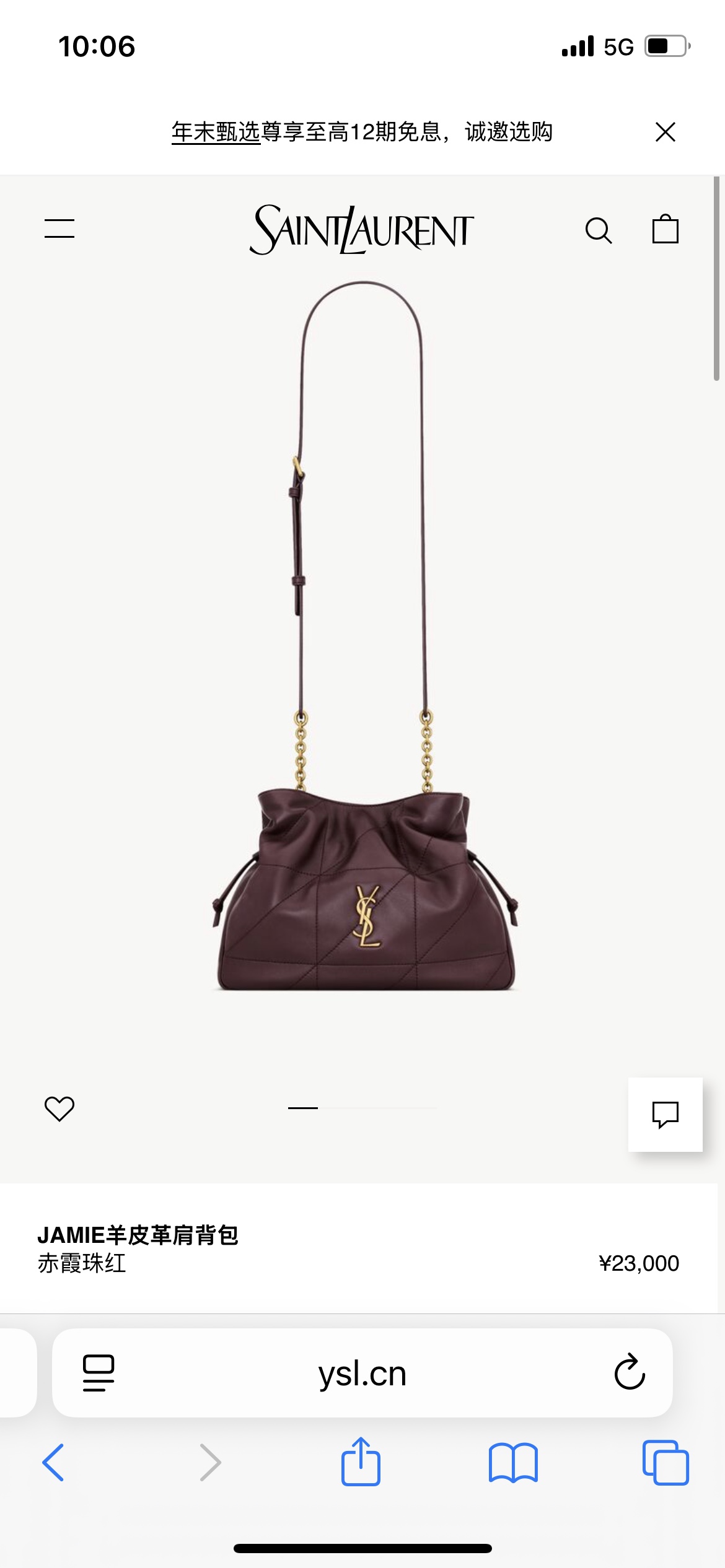The height and width of the screenshot is (1568, 725).
Task: Open the customer chat bubble
Action: coord(665,1115)
